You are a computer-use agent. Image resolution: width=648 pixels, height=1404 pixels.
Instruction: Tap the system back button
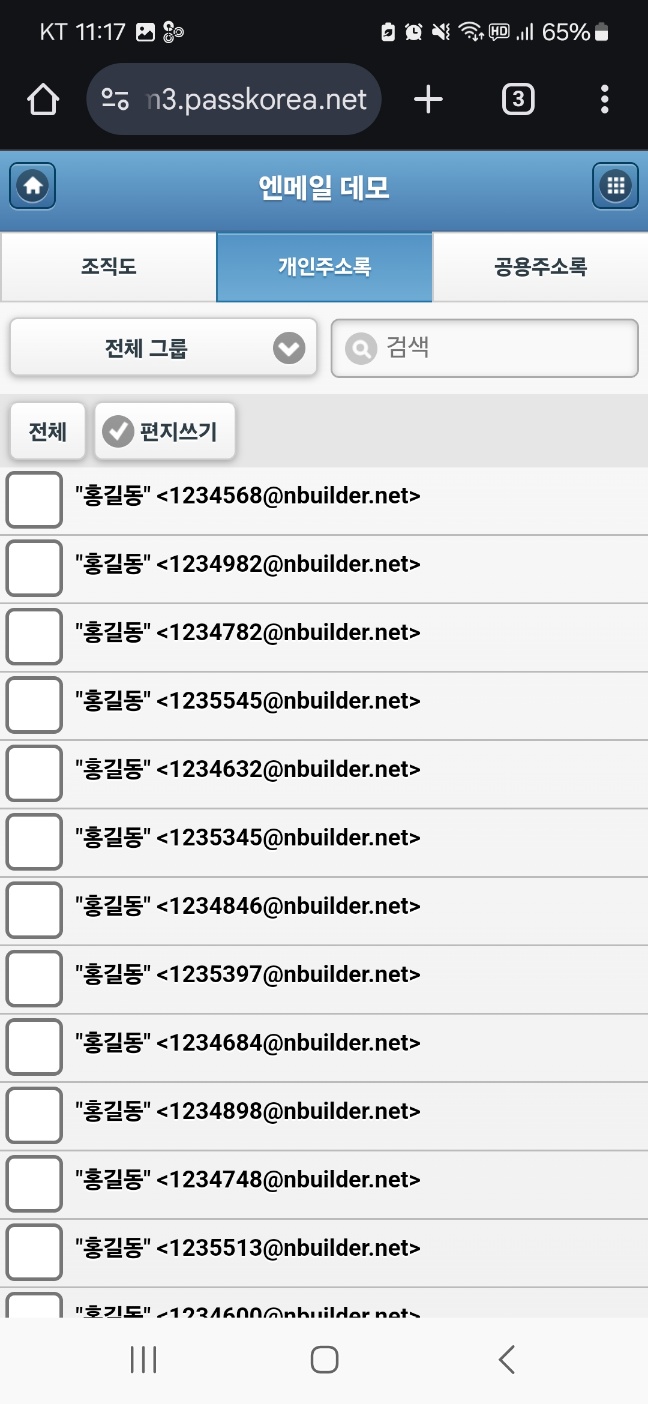(506, 1359)
